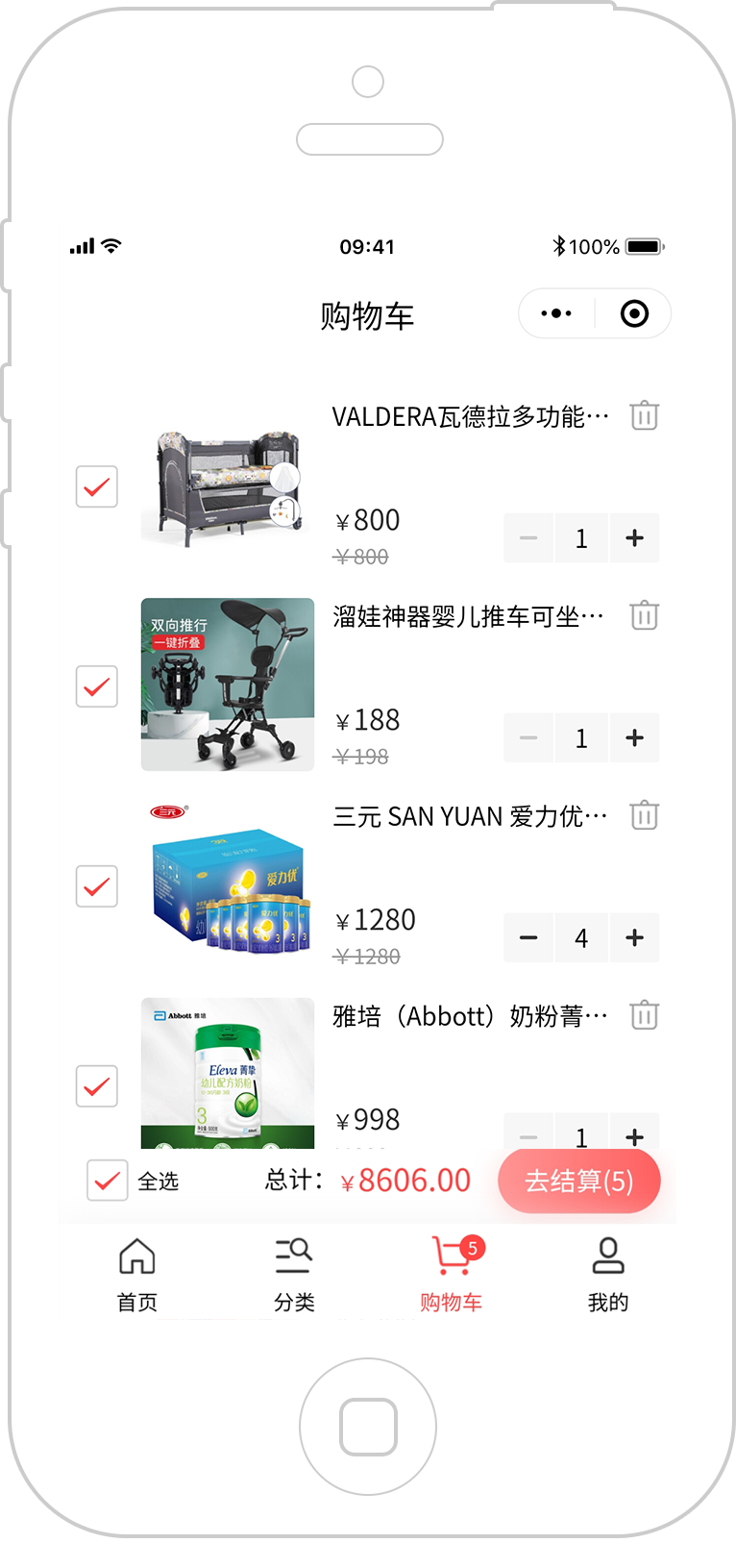This screenshot has width=736, height=1568.
Task: Tap 去结算(5) to check out
Action: coord(579,1181)
